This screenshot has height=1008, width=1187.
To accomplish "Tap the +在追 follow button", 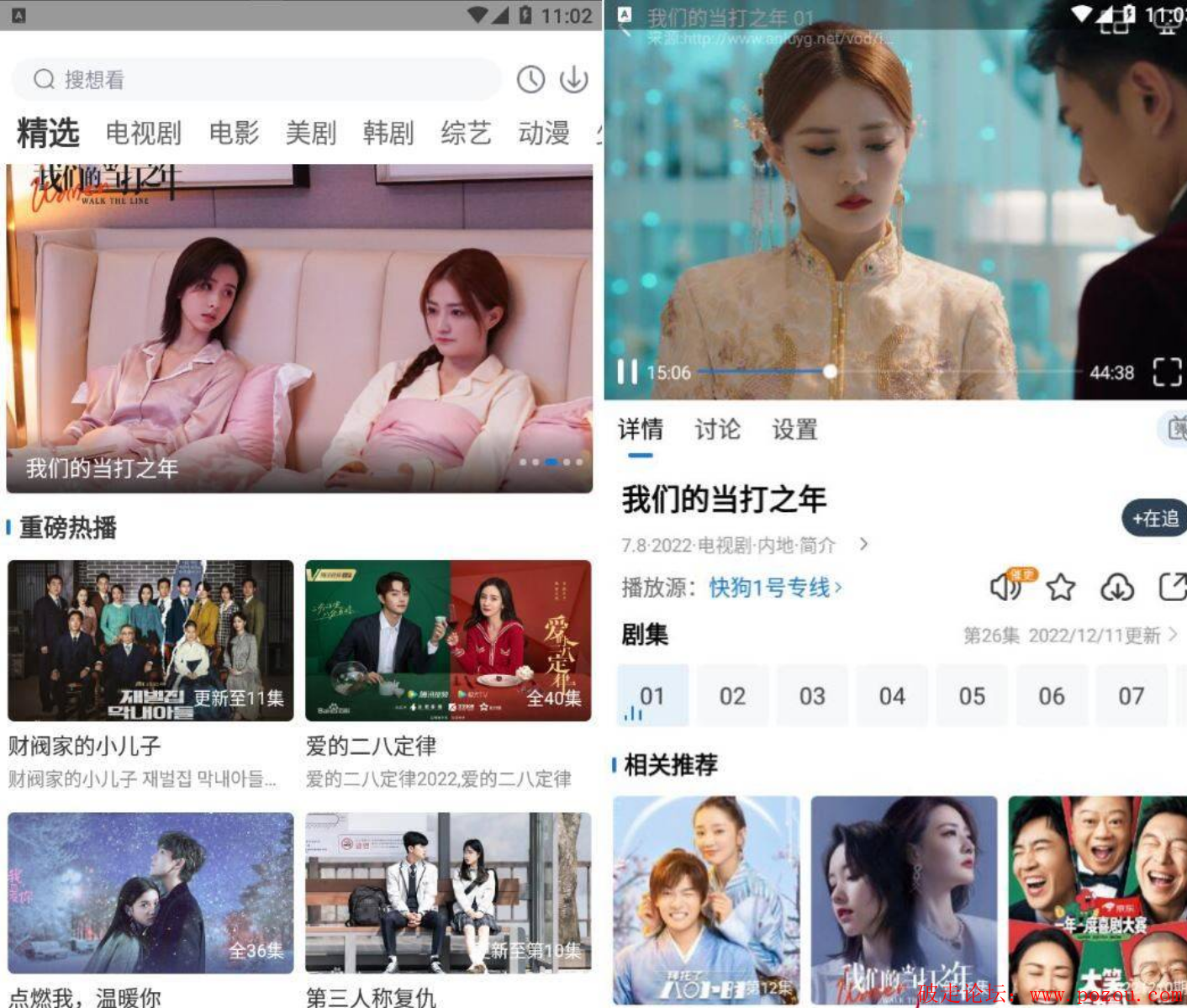I will [1155, 519].
